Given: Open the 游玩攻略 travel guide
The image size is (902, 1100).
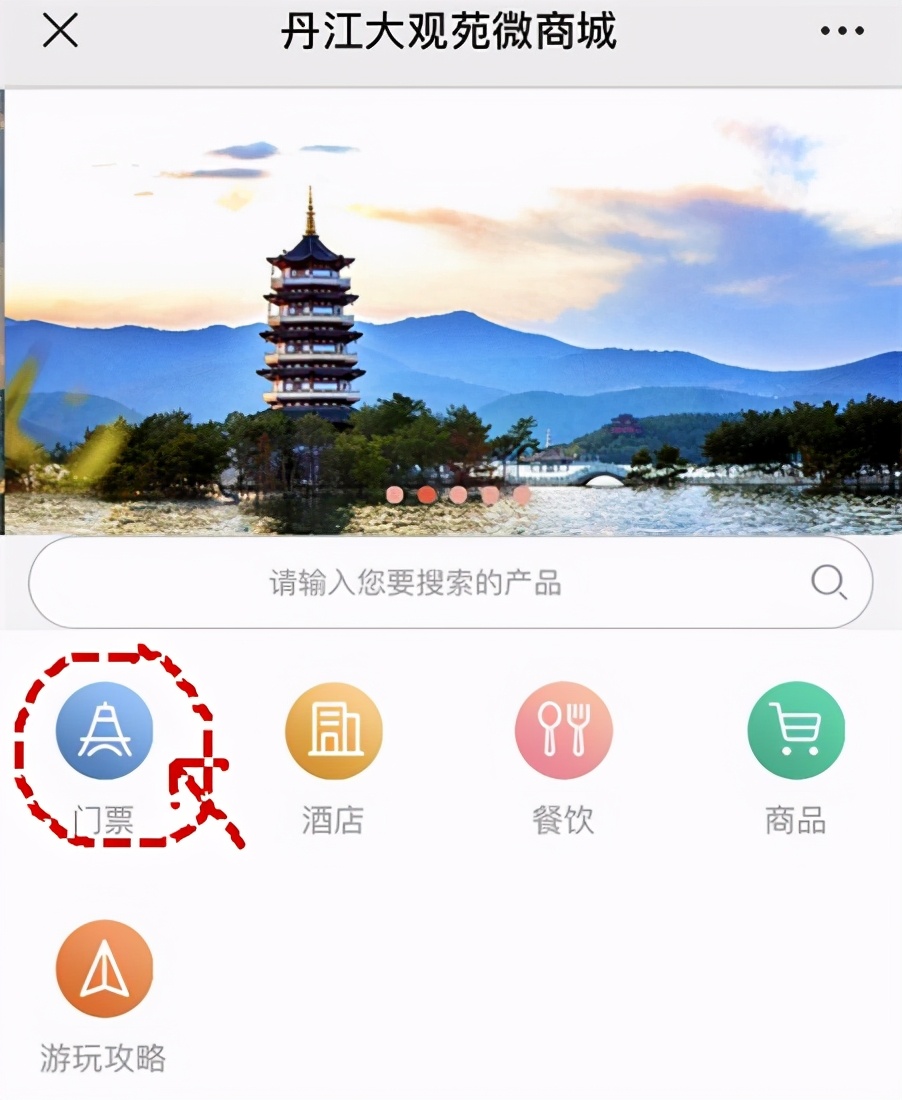Looking at the screenshot, I should tap(104, 970).
